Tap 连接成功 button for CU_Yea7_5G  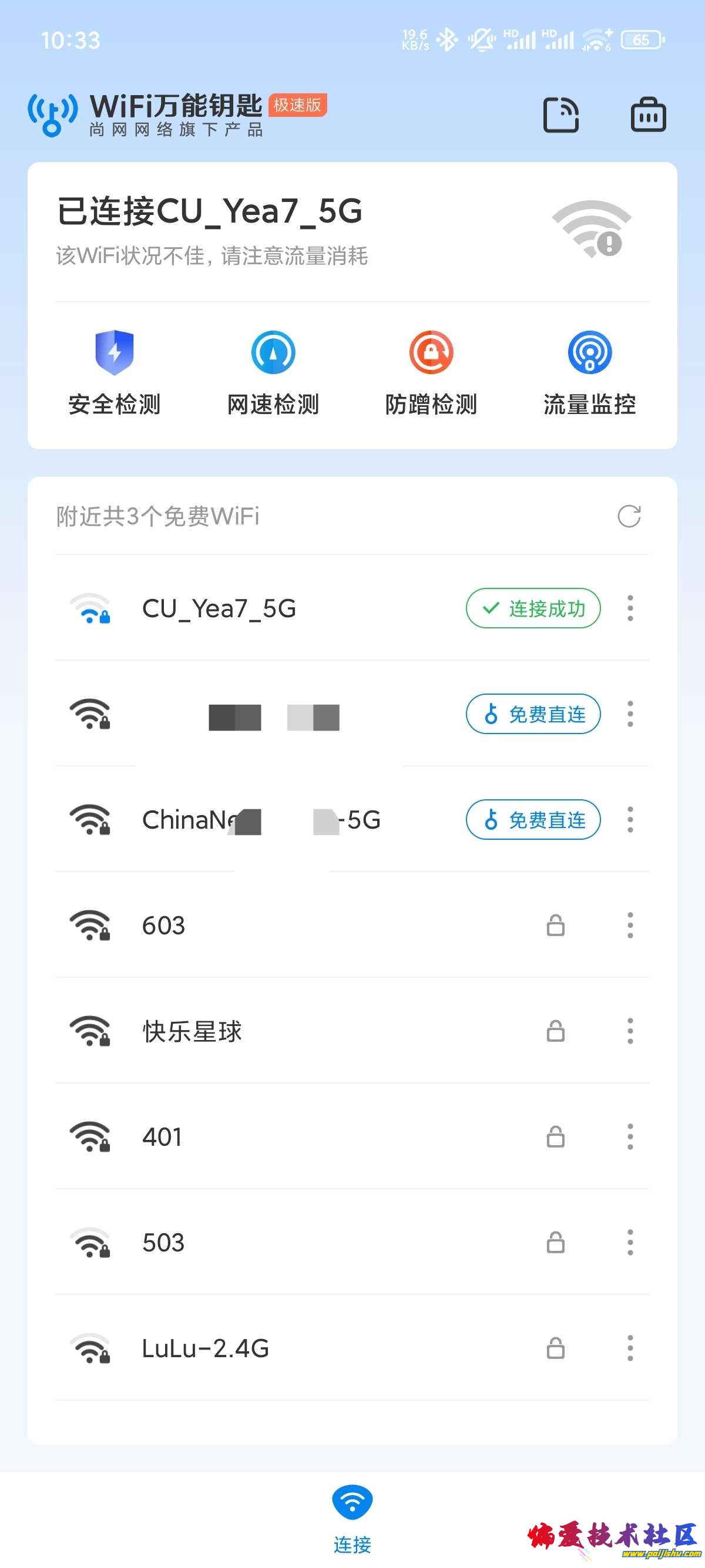coord(533,608)
